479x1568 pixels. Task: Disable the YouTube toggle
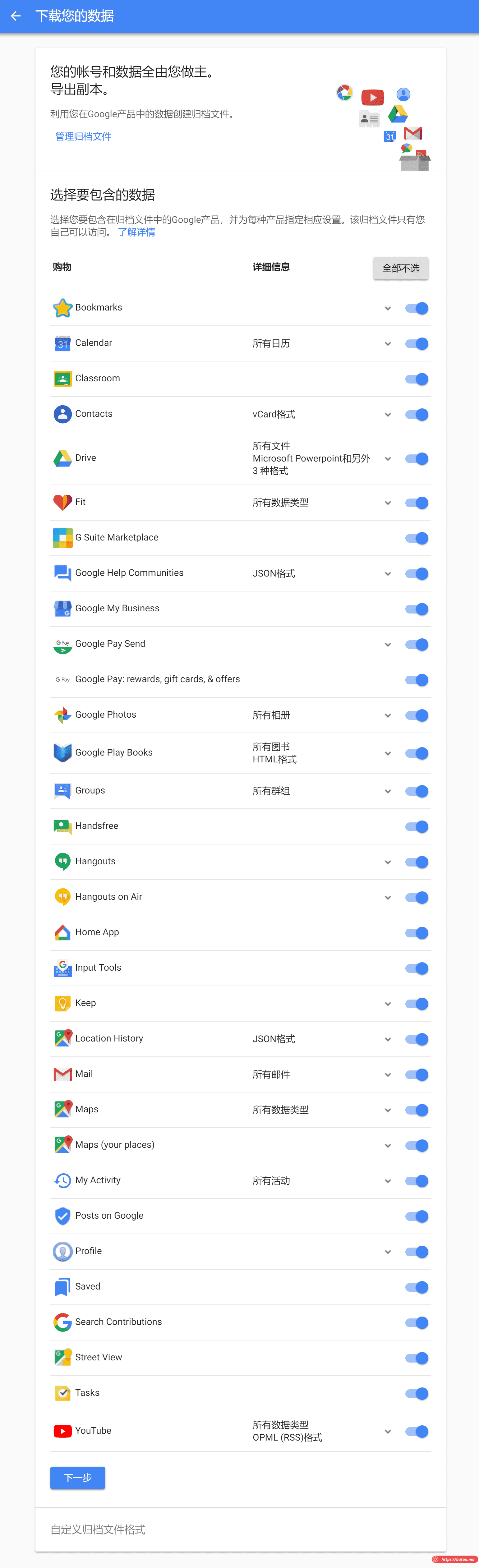[x=417, y=1432]
